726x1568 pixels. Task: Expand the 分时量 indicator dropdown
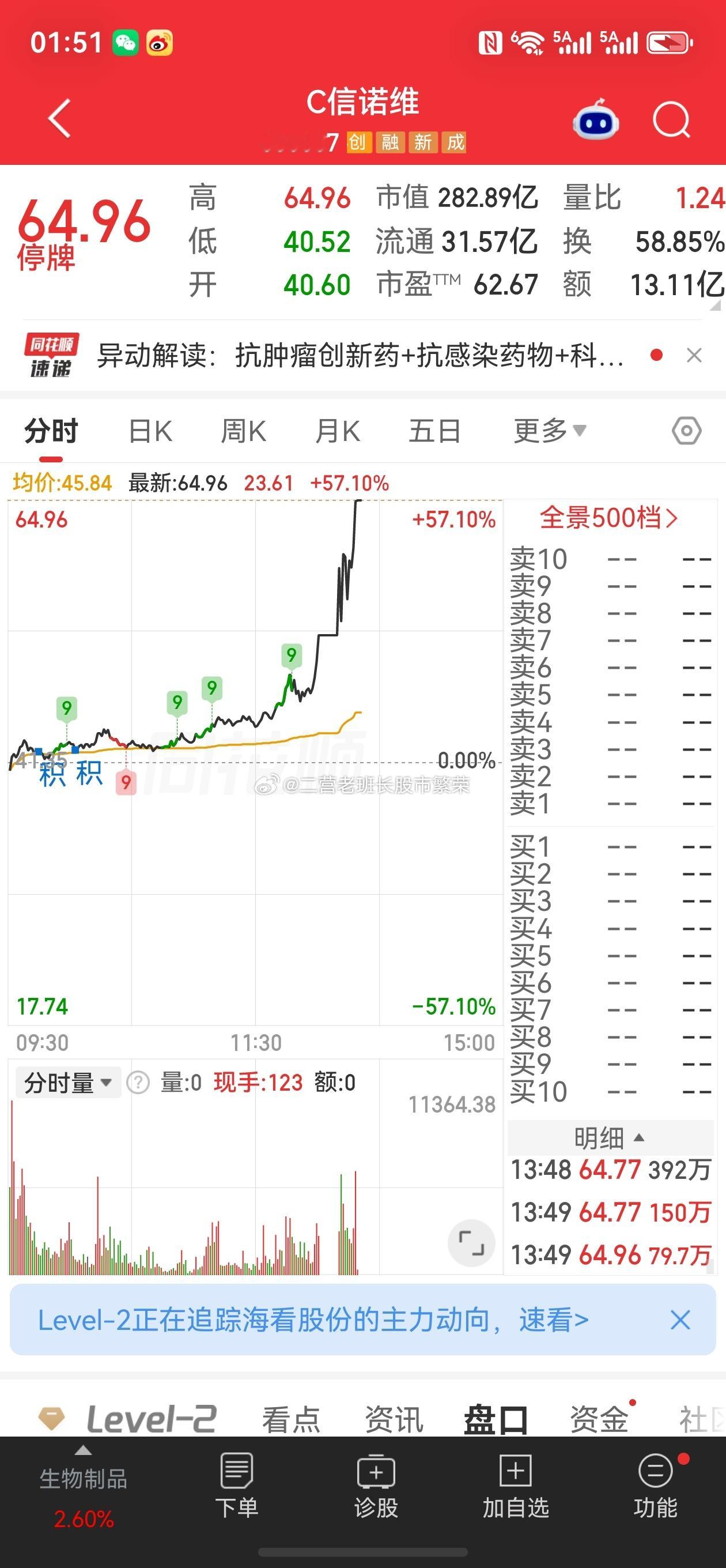pyautogui.click(x=67, y=1082)
